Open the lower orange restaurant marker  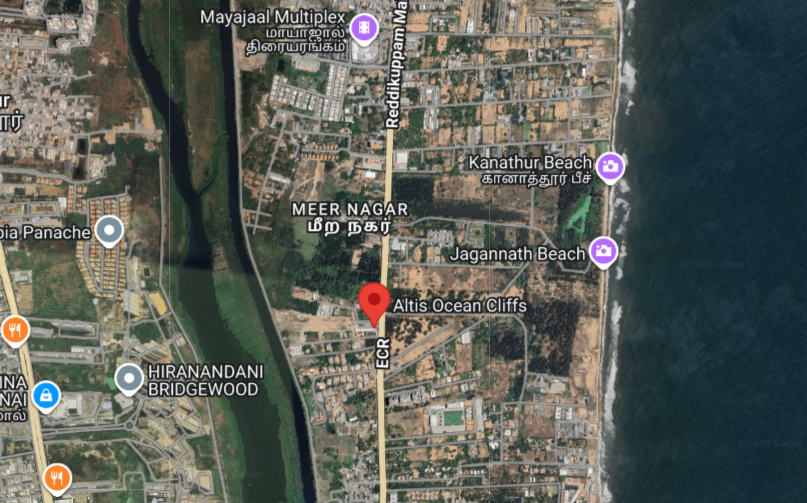click(58, 478)
